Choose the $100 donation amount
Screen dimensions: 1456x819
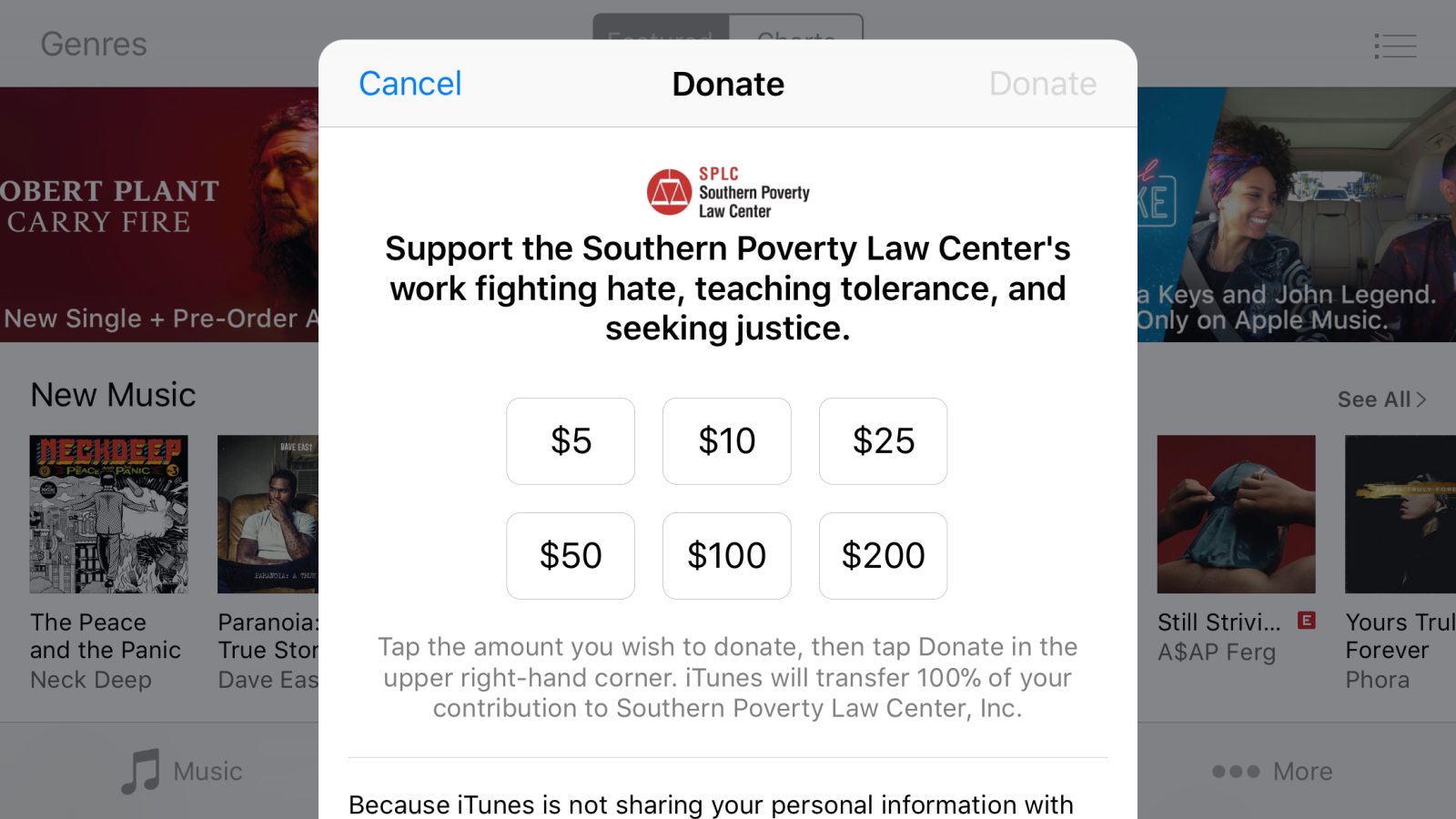click(x=726, y=556)
